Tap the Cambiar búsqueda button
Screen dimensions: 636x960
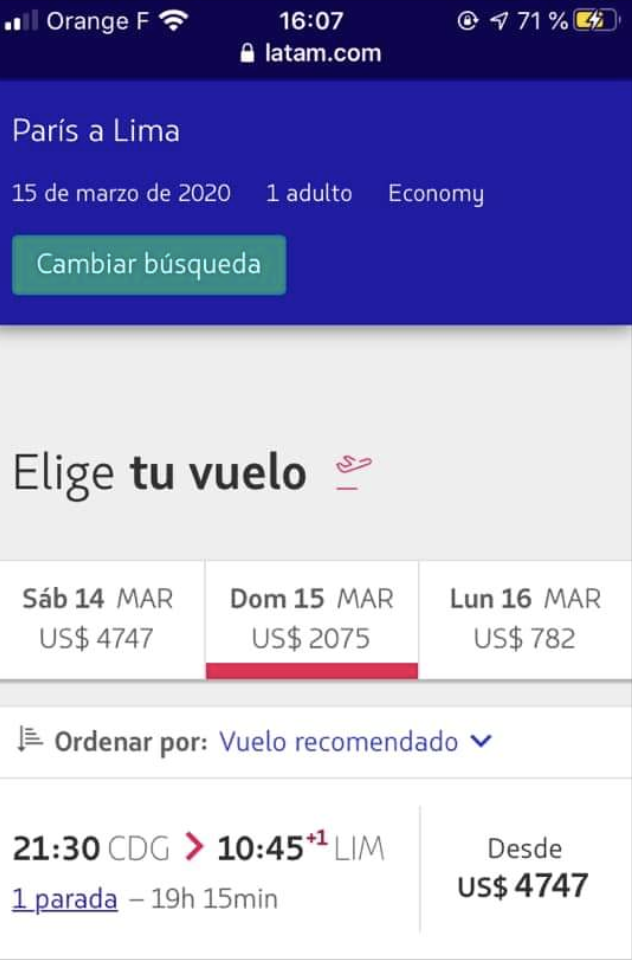tap(149, 265)
